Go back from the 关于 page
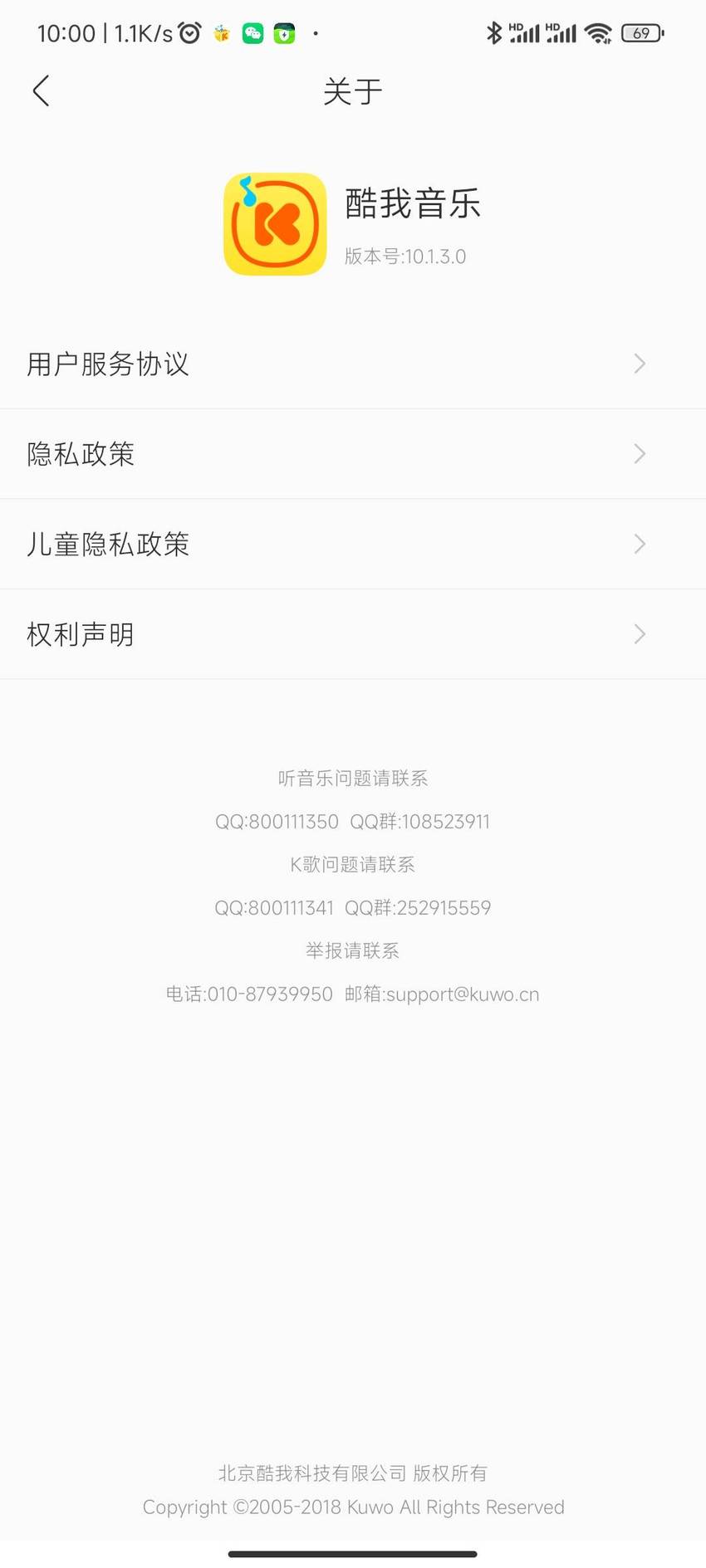The image size is (706, 1568). (41, 91)
